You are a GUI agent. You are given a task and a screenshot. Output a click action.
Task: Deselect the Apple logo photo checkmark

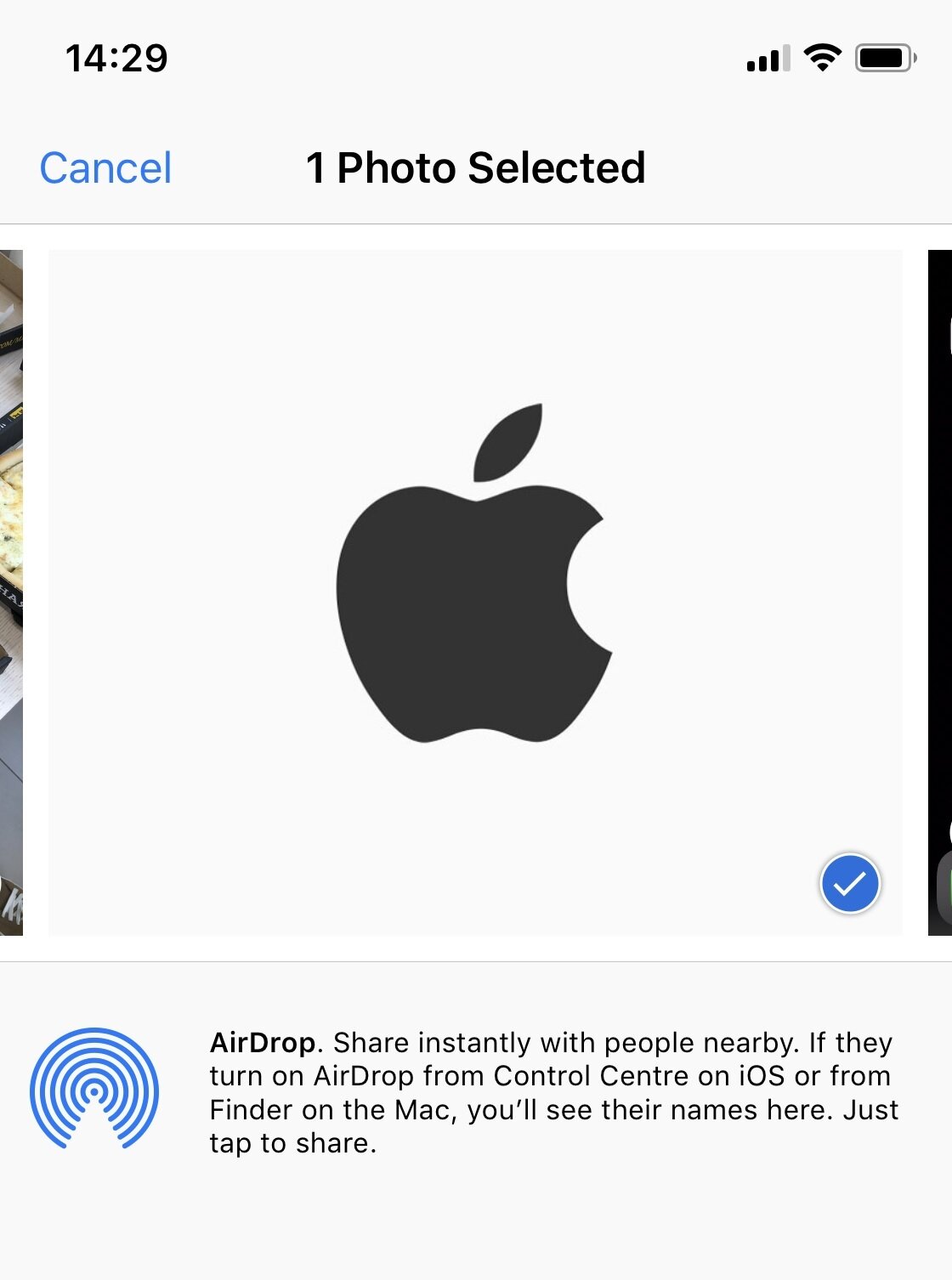849,883
